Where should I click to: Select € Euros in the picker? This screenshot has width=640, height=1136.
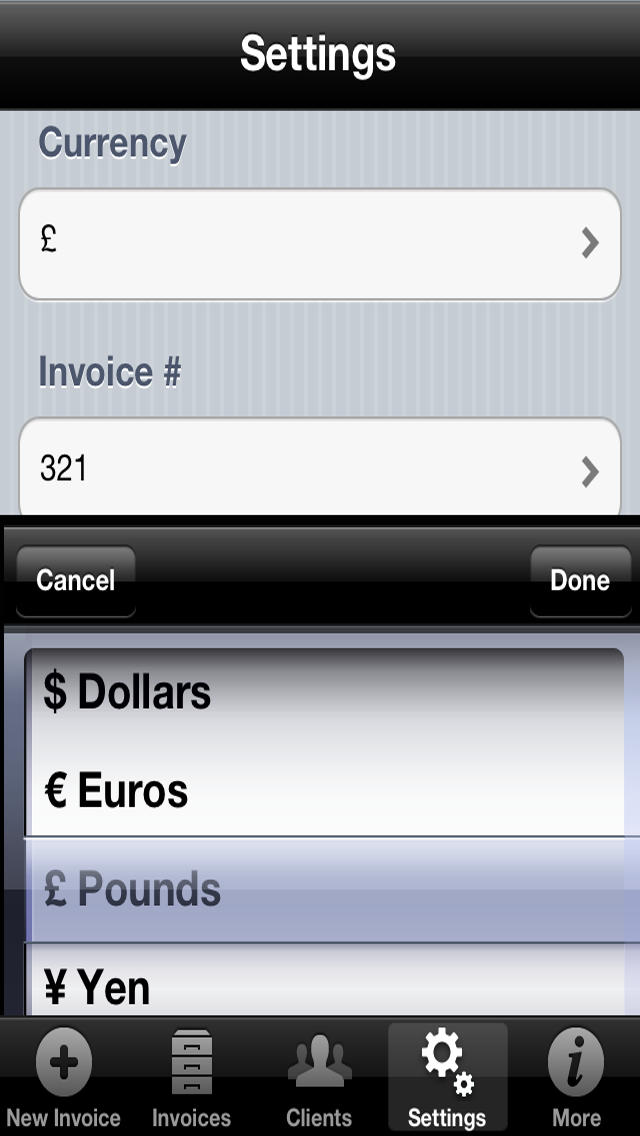pyautogui.click(x=118, y=791)
